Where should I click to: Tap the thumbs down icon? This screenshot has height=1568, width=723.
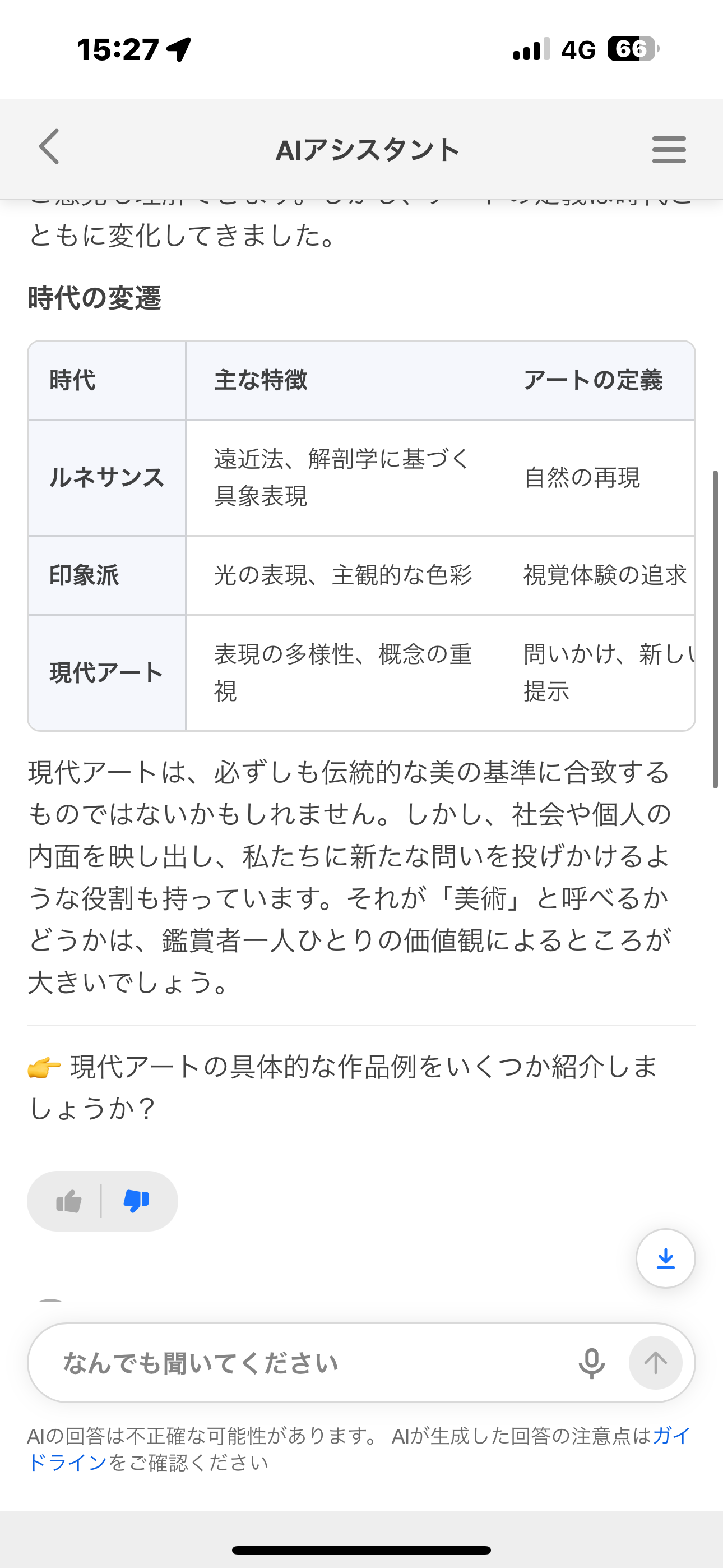point(136,1201)
